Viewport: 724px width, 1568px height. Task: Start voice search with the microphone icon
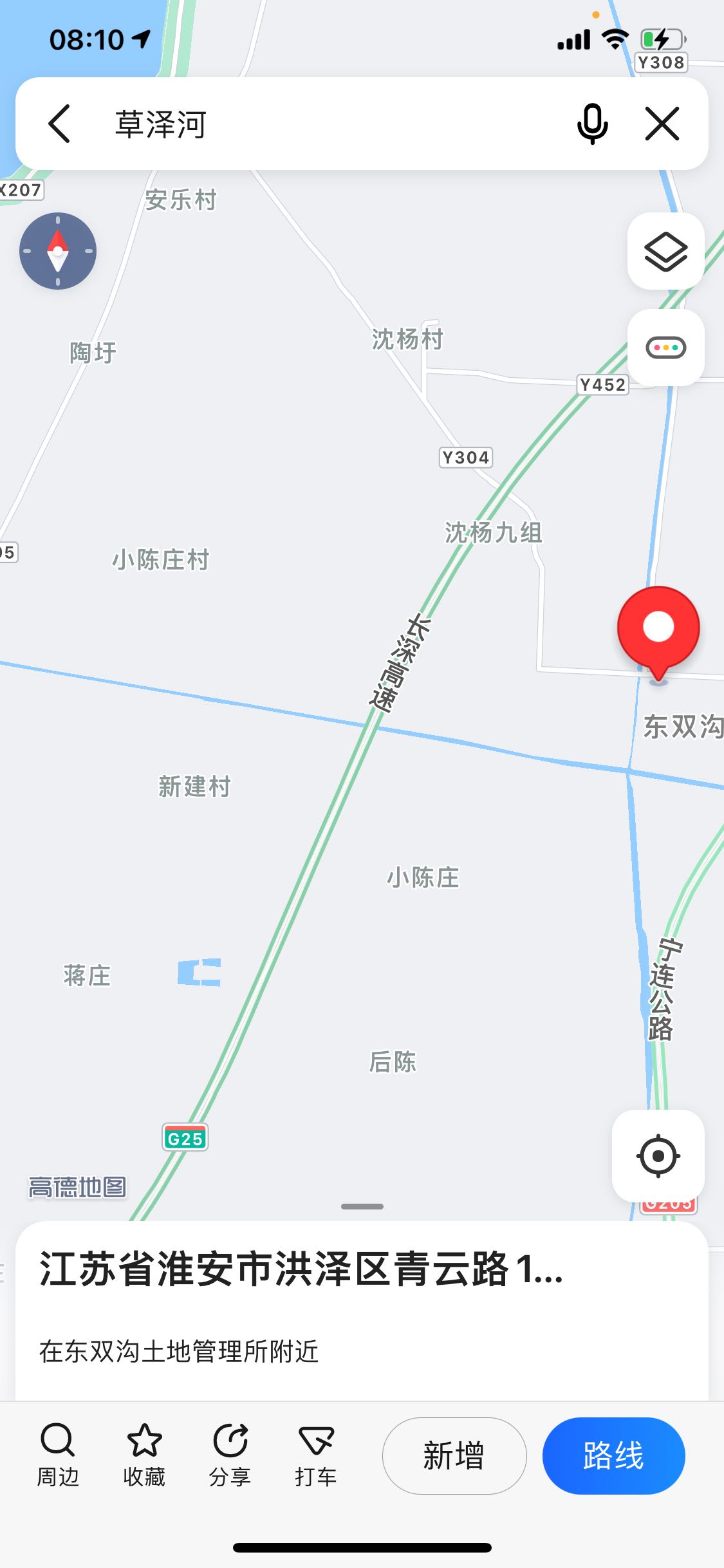592,124
